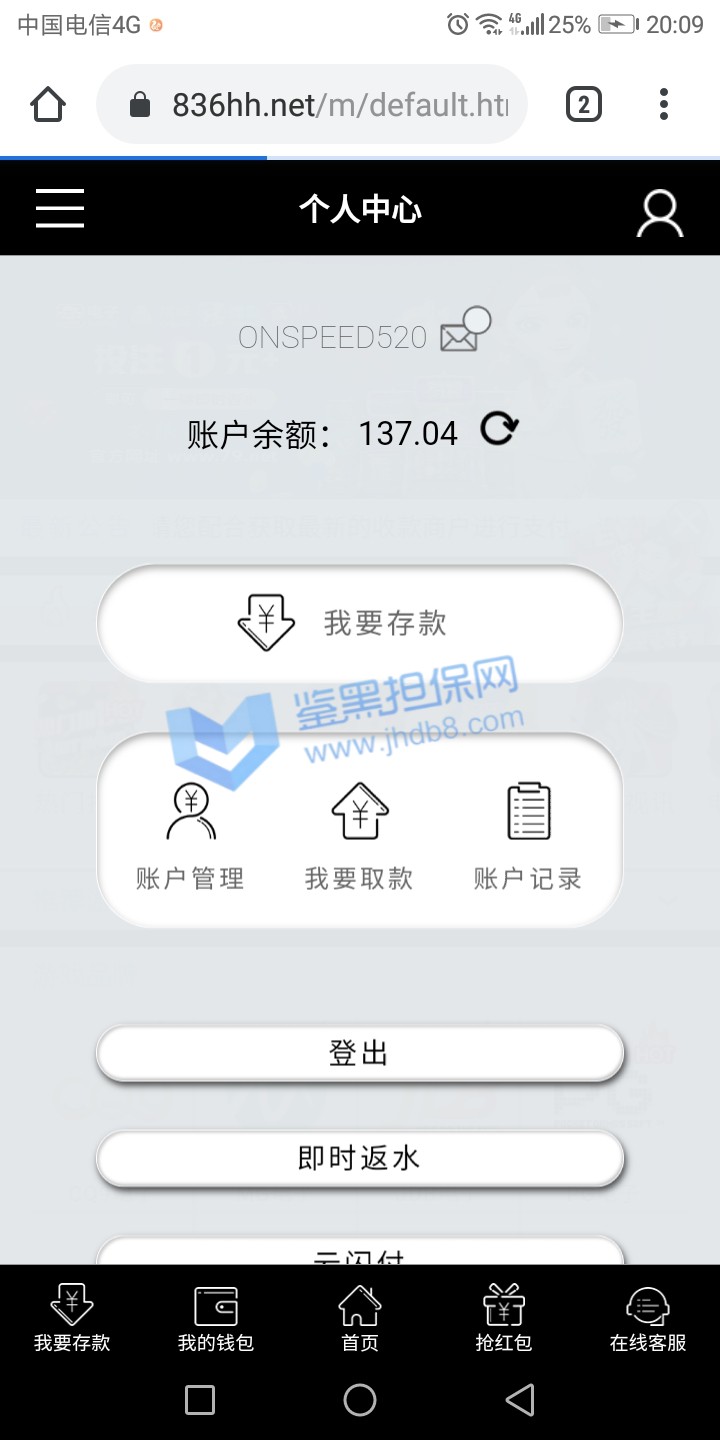Open the browser tab switcher

[x=584, y=104]
